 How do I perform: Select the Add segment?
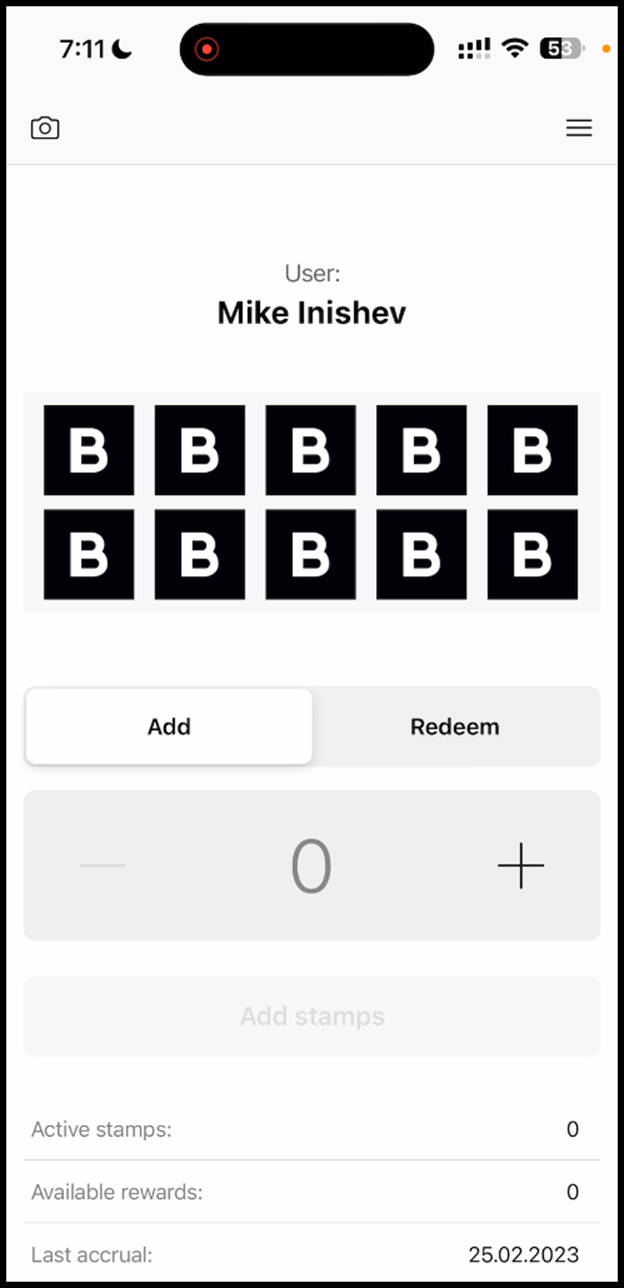point(169,727)
